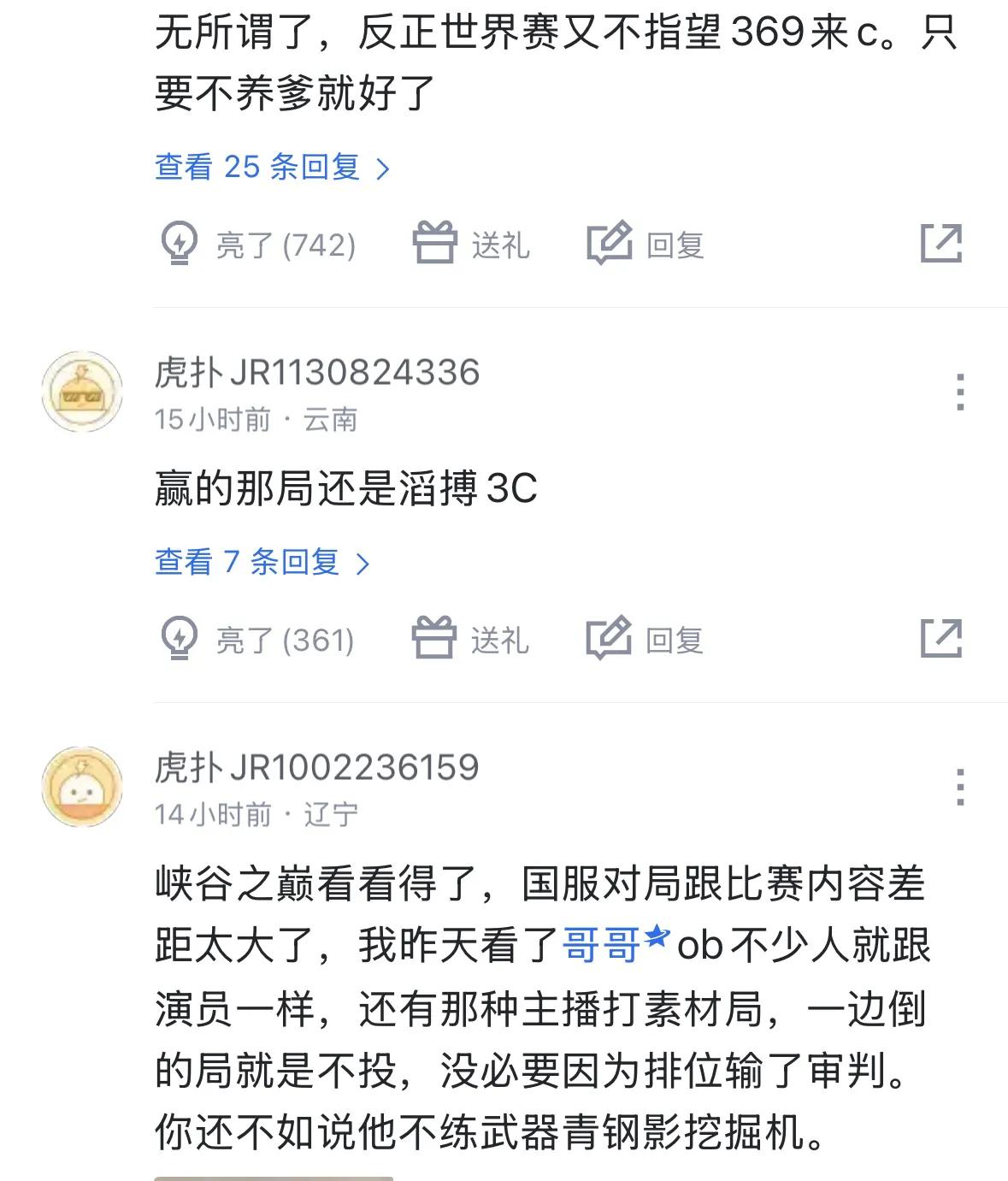Share the comment with 742 likes

pyautogui.click(x=940, y=244)
